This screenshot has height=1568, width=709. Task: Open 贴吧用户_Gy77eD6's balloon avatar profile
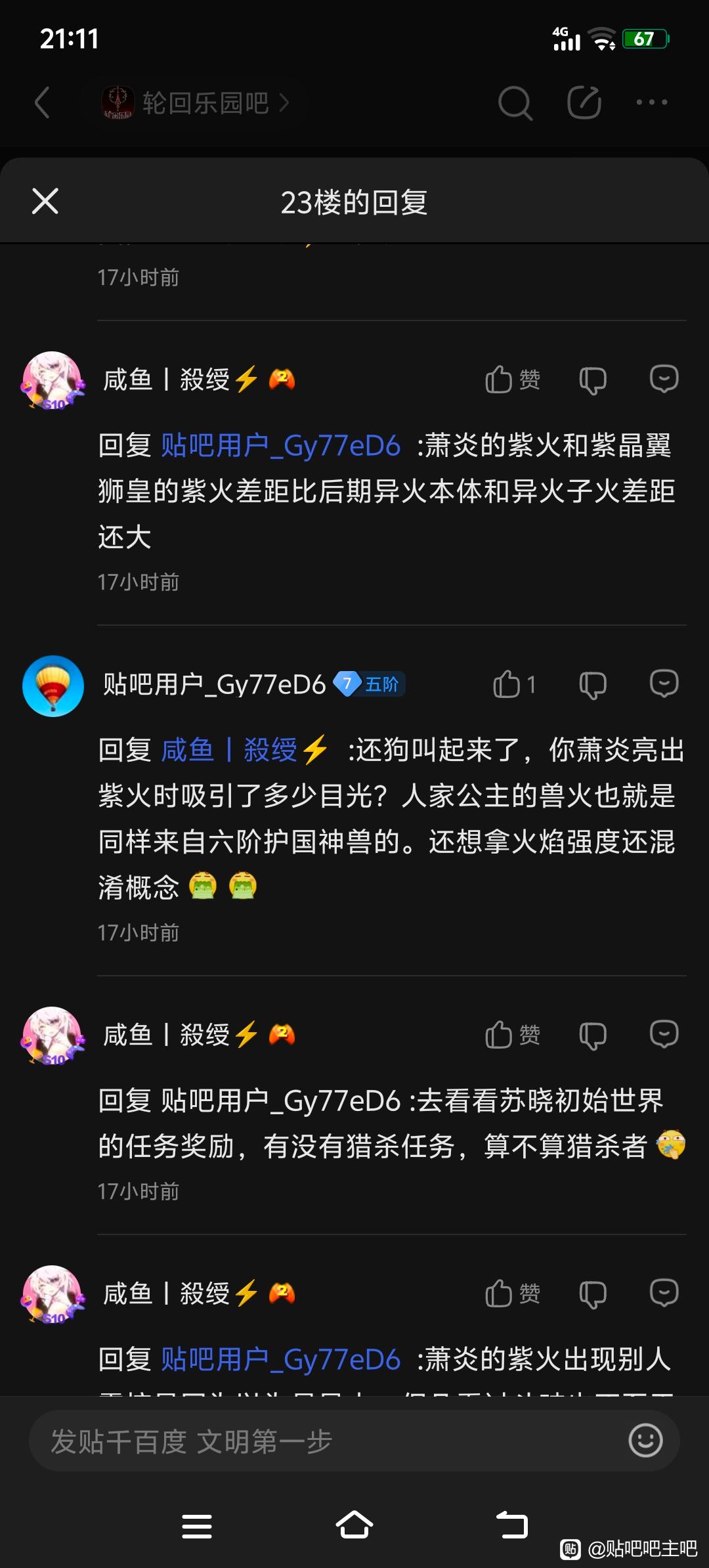click(x=53, y=686)
